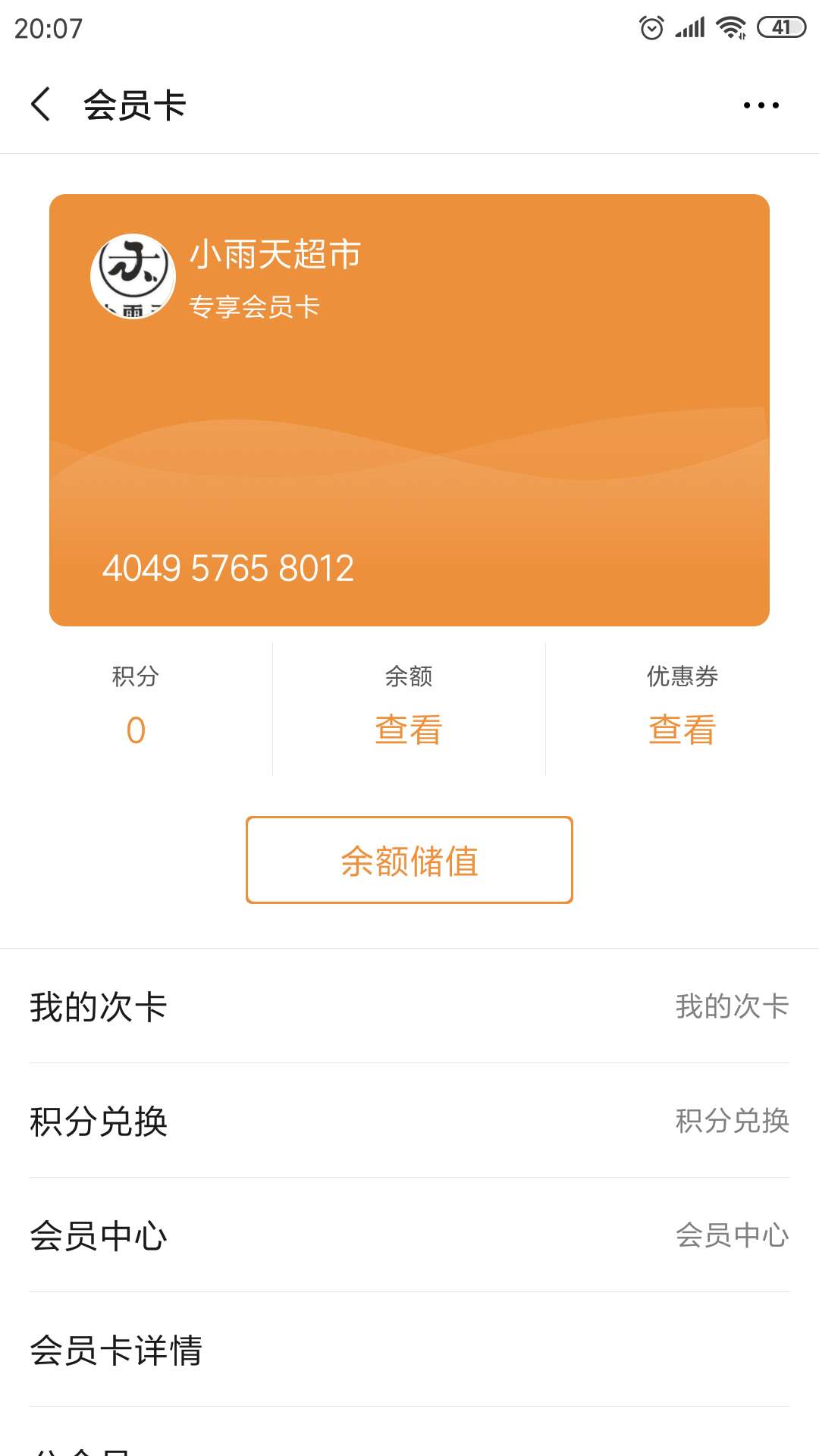Tap the 小雨天超市 store logo
The height and width of the screenshot is (1456, 819).
tap(133, 276)
